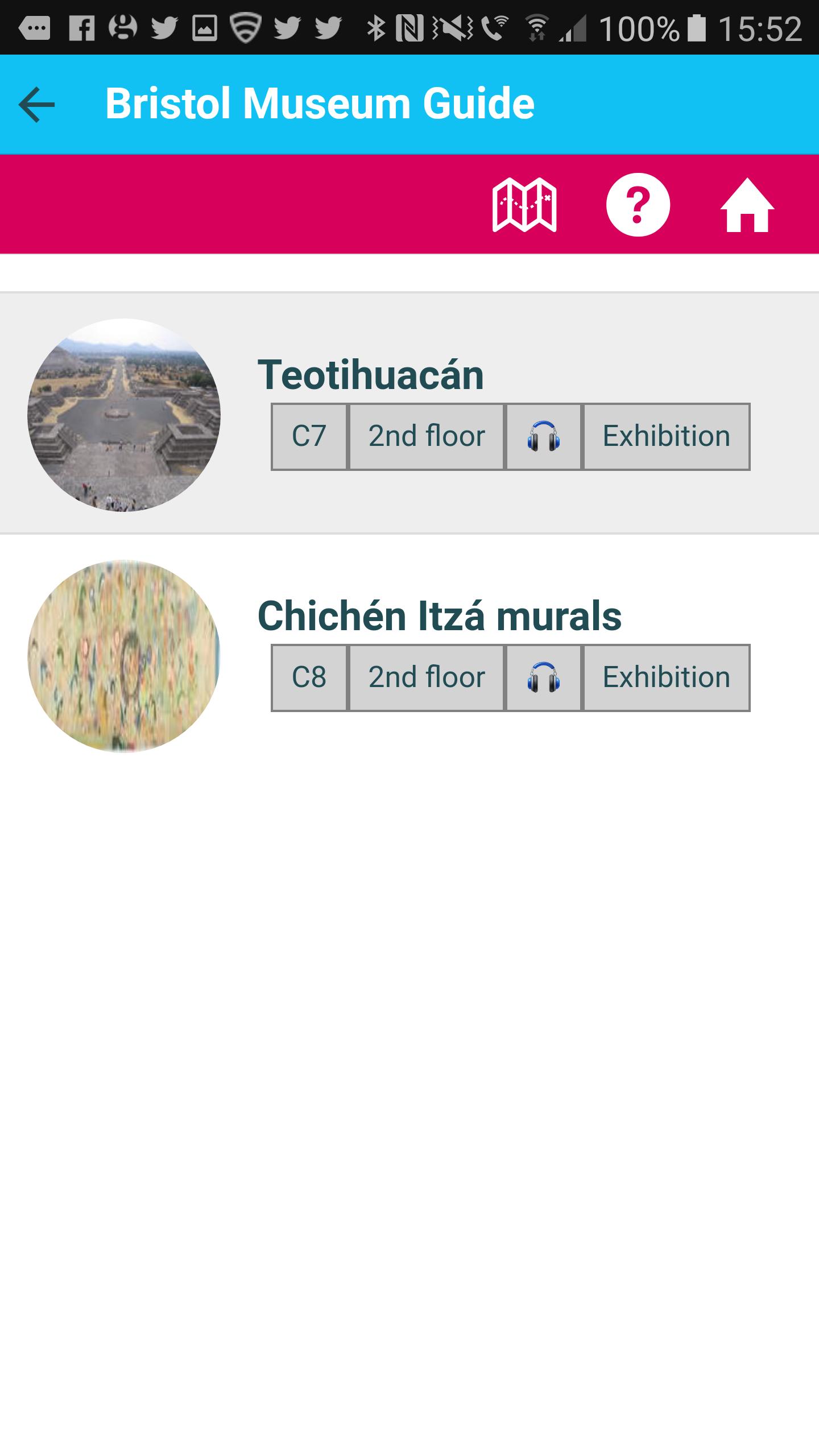The height and width of the screenshot is (1456, 819).
Task: Open the museum map icon
Action: 524,205
